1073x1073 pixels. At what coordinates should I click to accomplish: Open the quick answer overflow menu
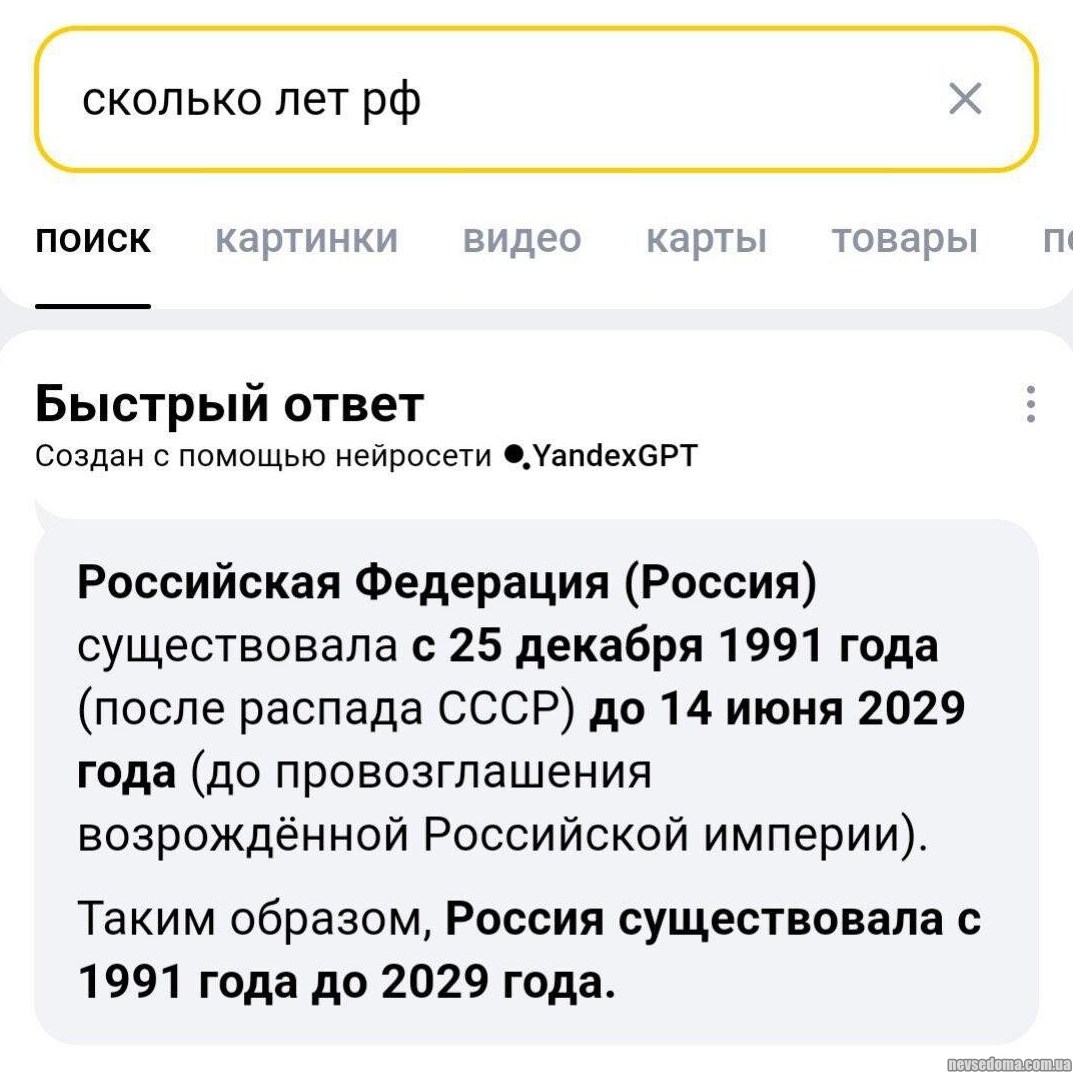1031,407
